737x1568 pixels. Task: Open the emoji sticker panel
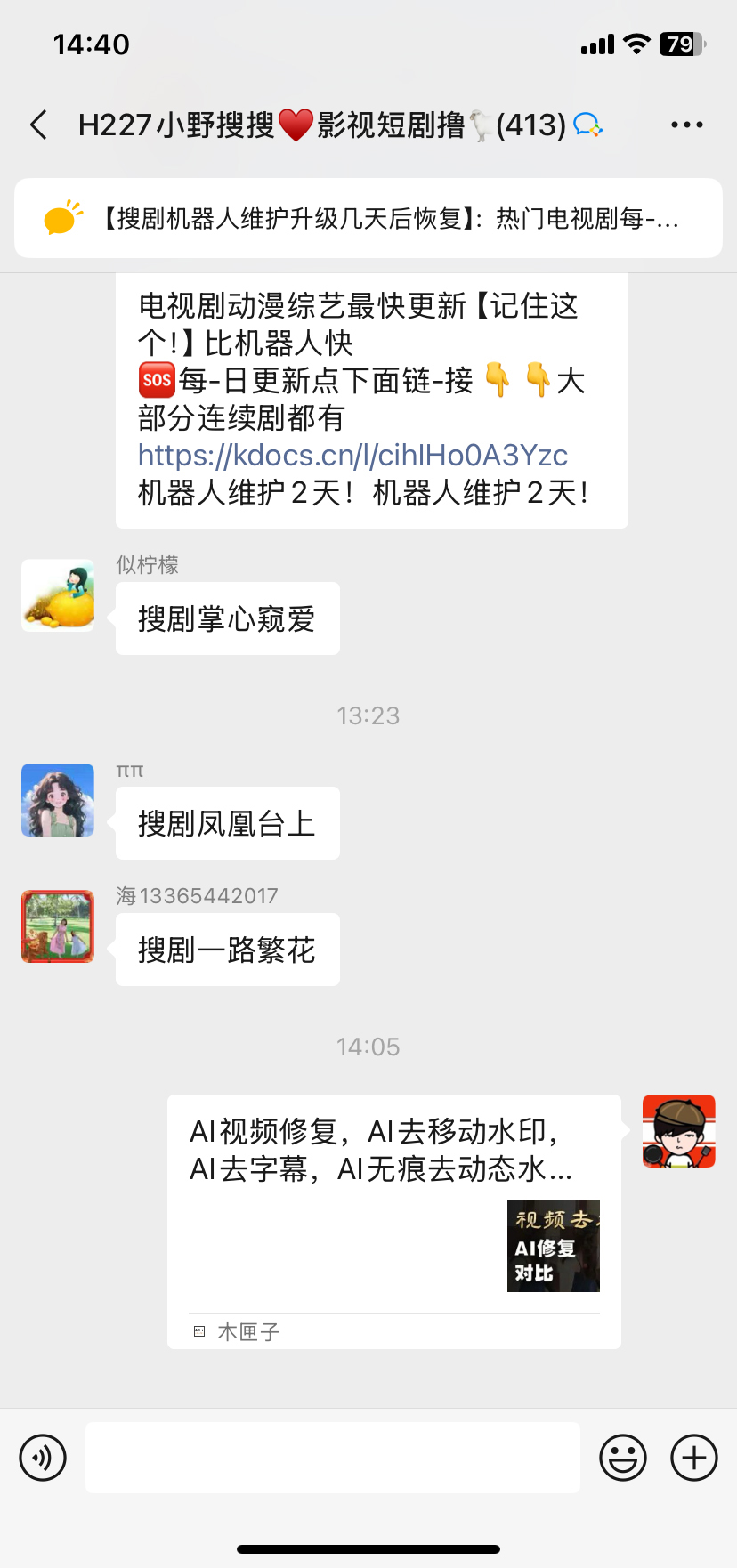coord(623,1458)
